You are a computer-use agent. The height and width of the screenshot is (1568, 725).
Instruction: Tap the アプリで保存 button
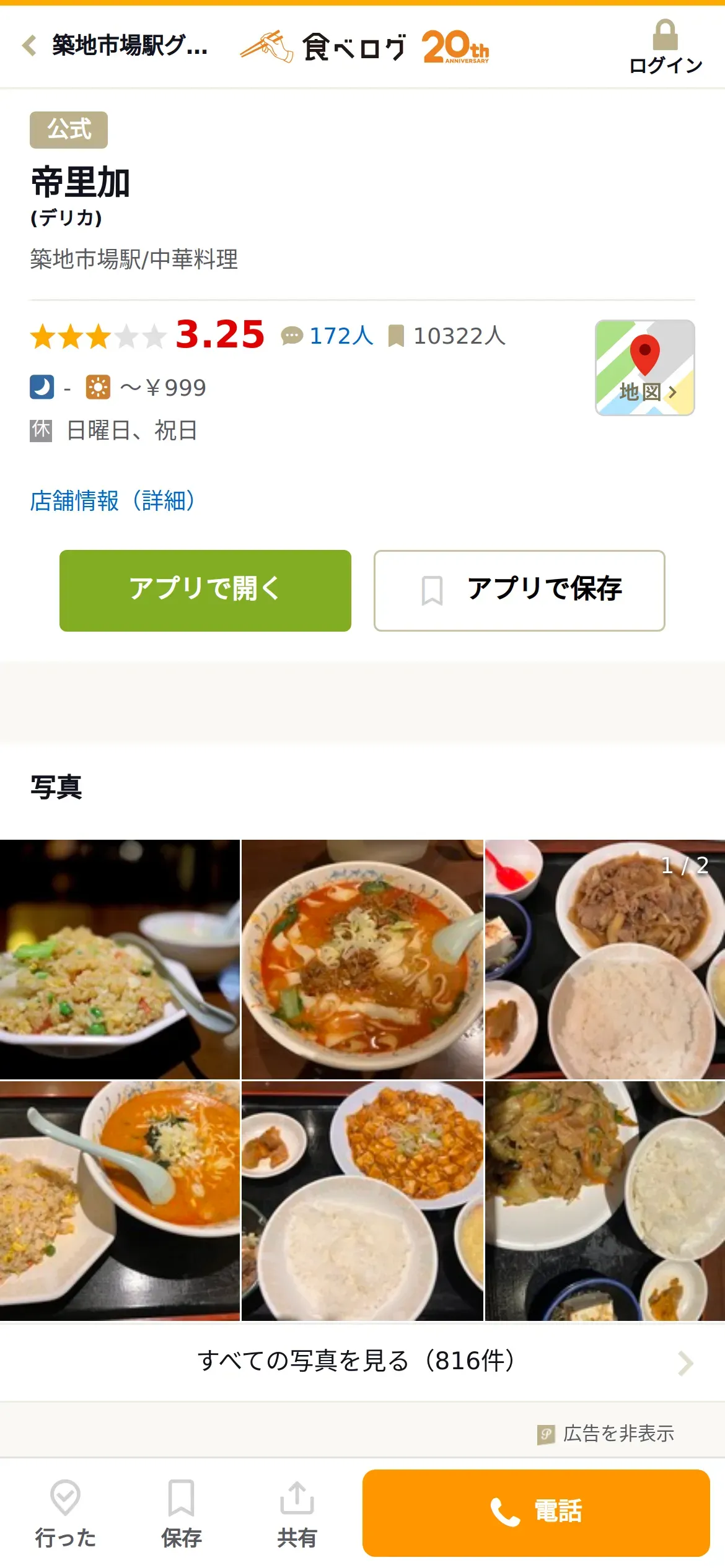519,590
